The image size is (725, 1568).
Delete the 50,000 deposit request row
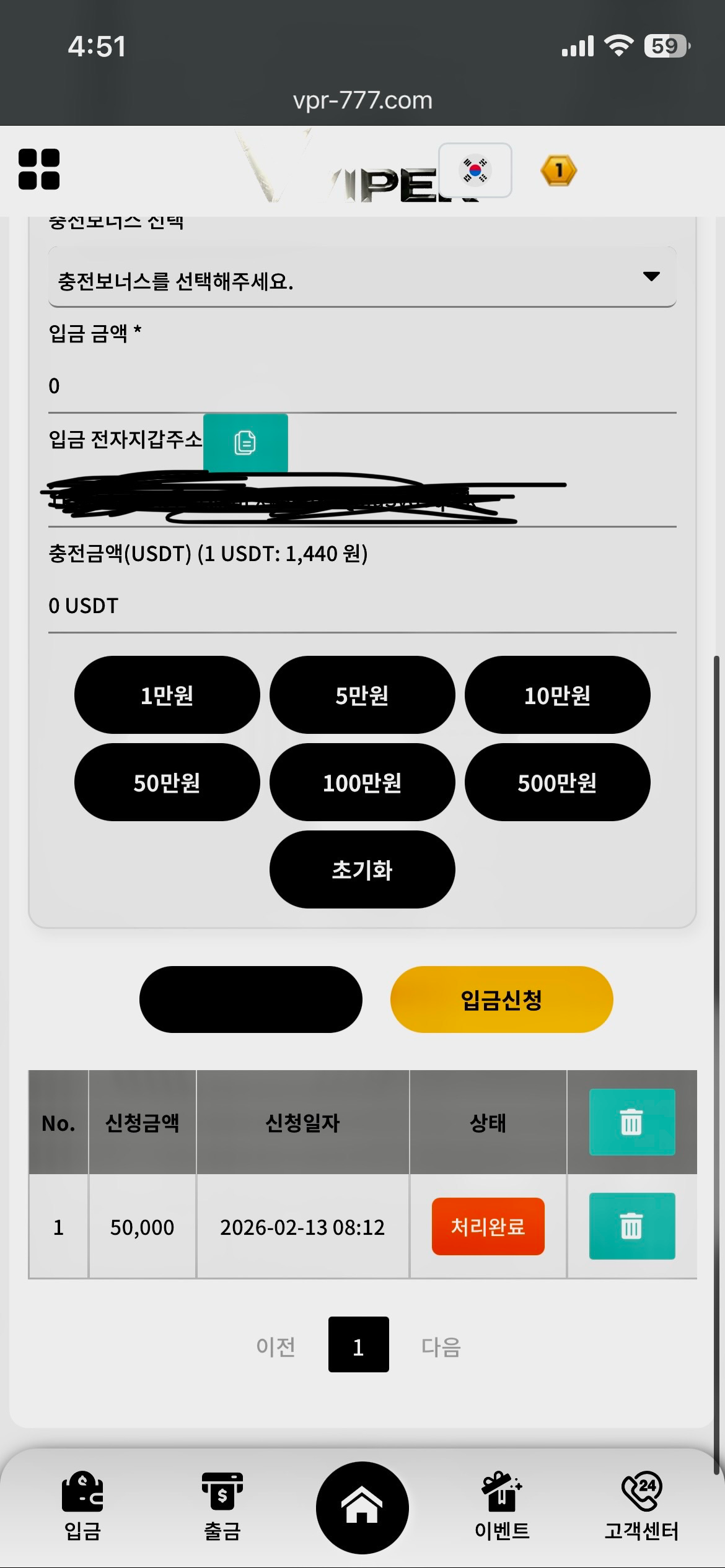(x=631, y=1226)
